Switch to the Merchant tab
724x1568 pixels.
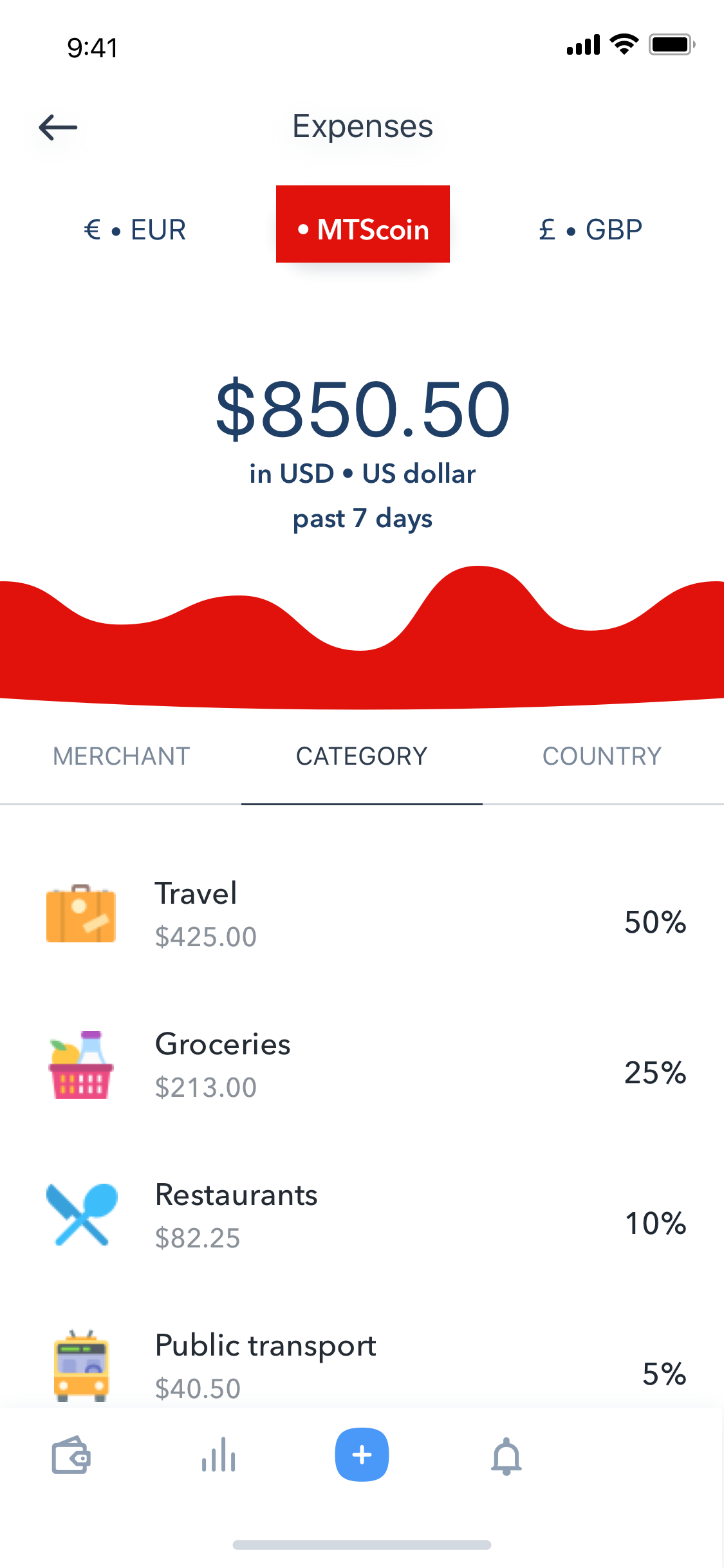point(121,756)
